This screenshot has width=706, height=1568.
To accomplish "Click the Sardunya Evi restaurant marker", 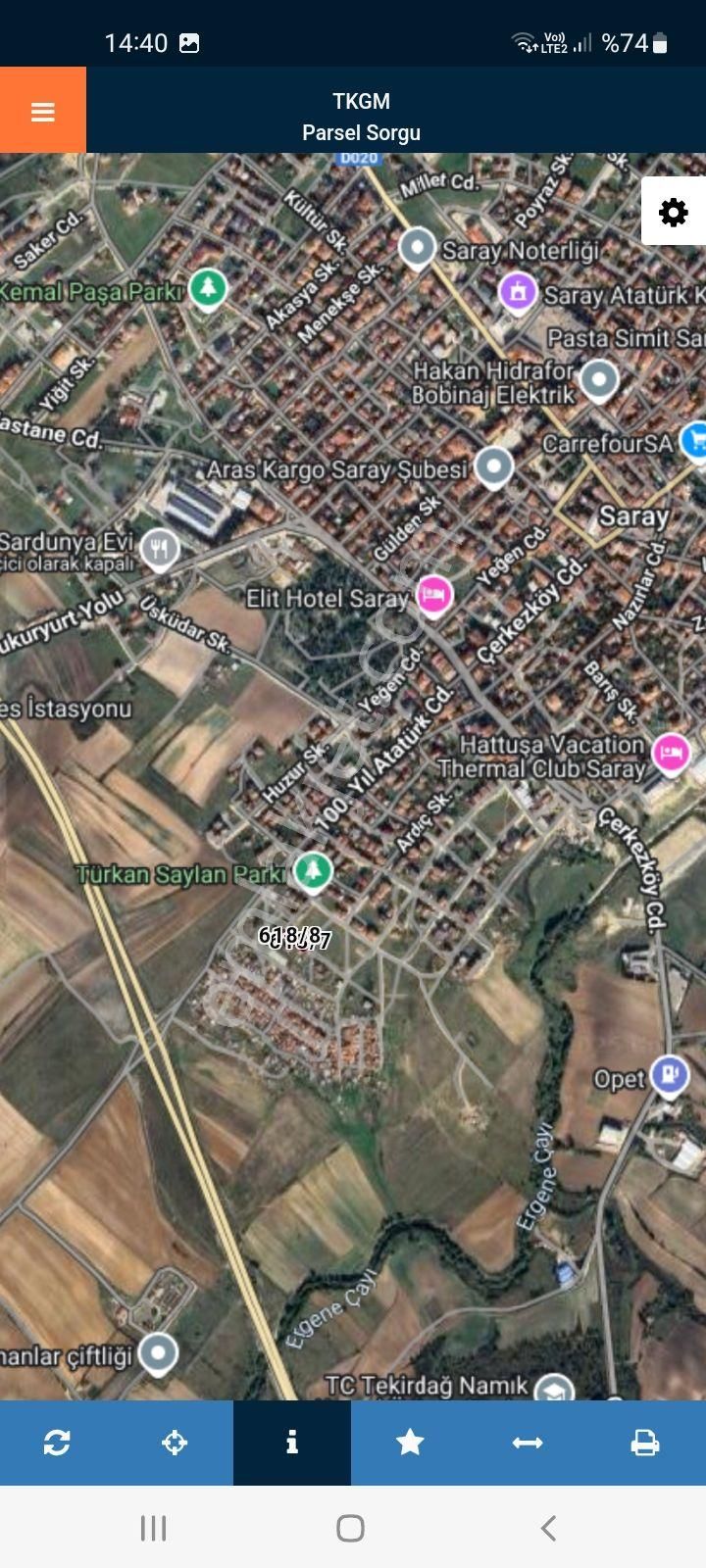I will pyautogui.click(x=157, y=547).
